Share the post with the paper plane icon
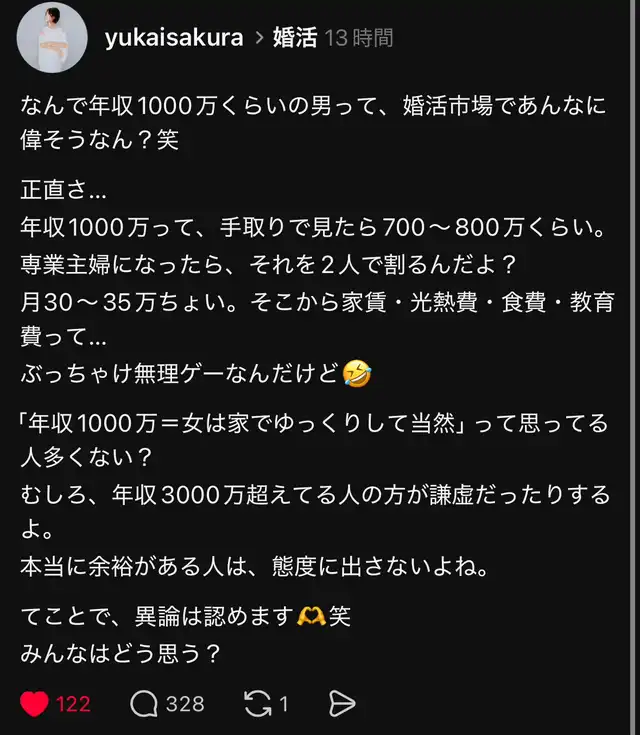Screen dimensions: 640x735 (x=342, y=704)
